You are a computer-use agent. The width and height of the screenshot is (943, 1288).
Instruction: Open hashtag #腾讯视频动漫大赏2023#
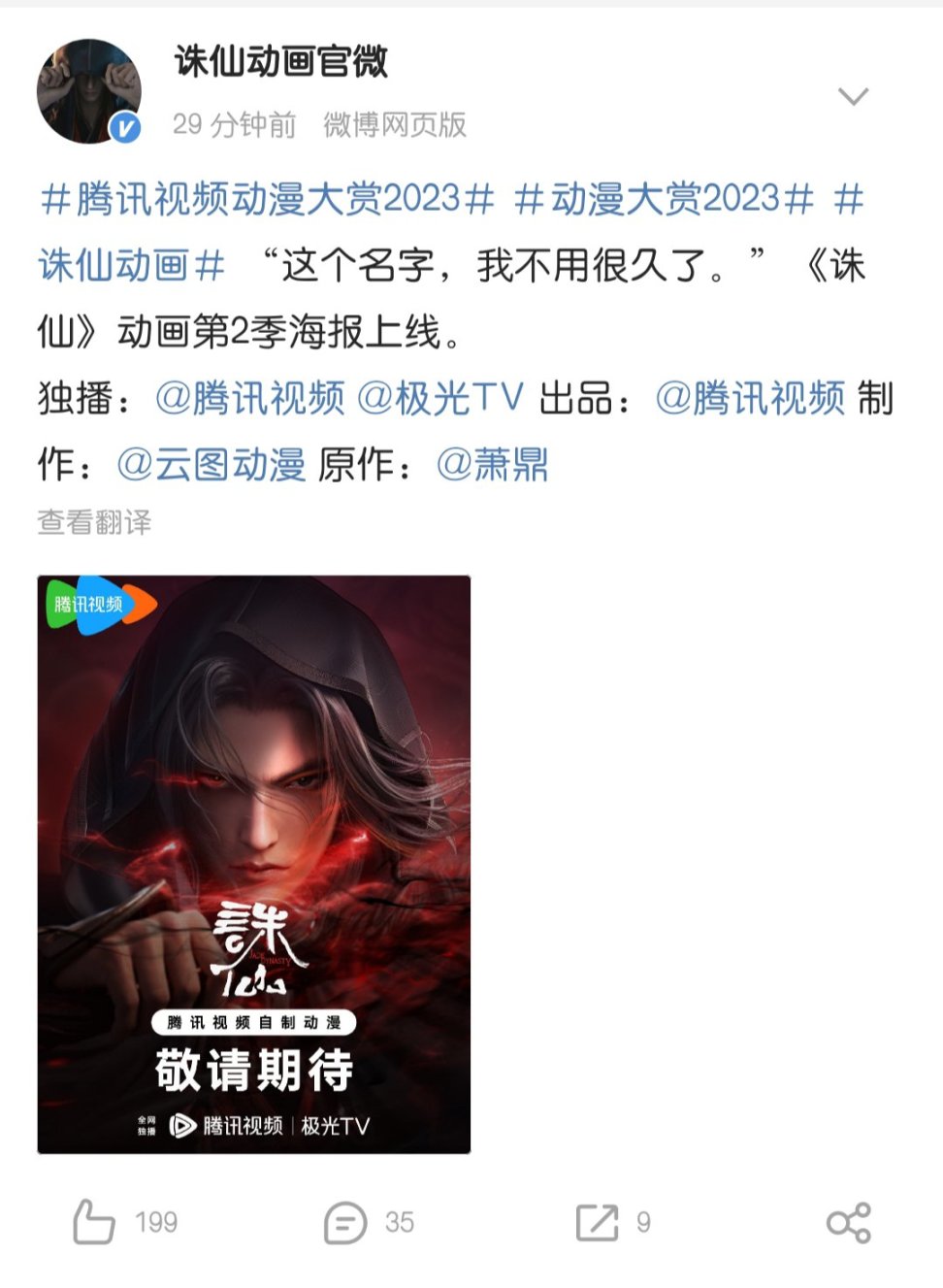(x=268, y=199)
